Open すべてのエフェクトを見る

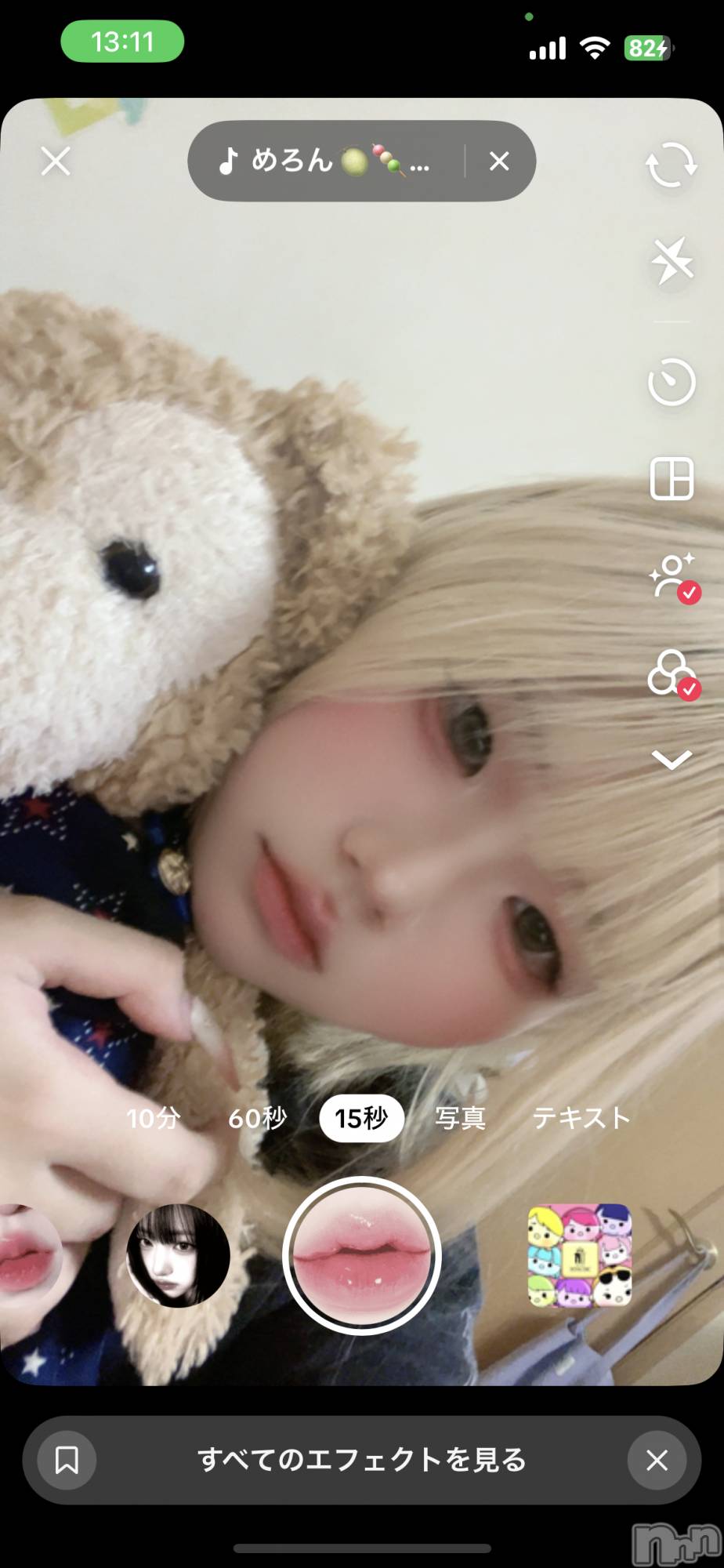tap(362, 1460)
